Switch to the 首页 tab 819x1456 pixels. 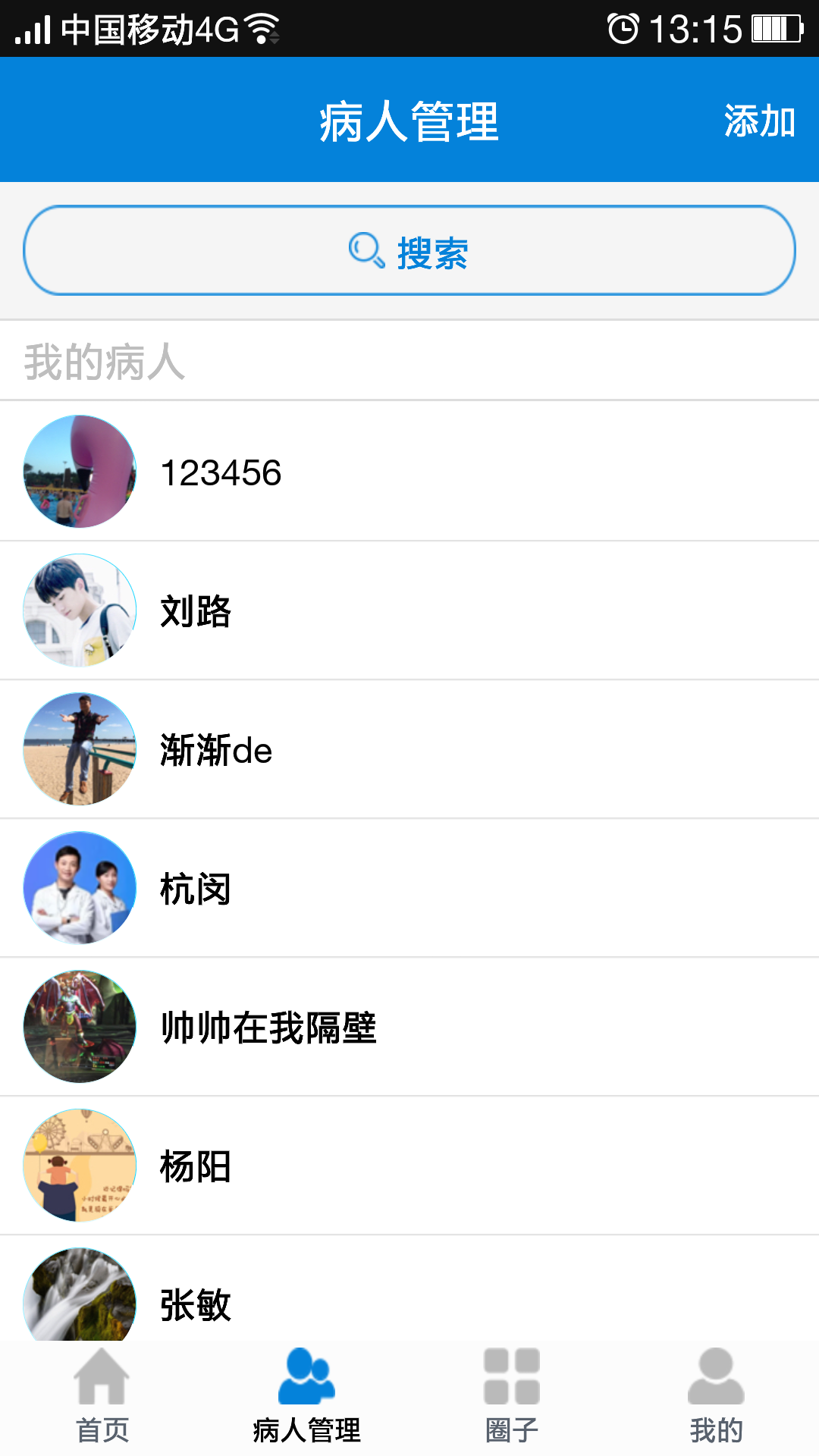click(x=102, y=1397)
